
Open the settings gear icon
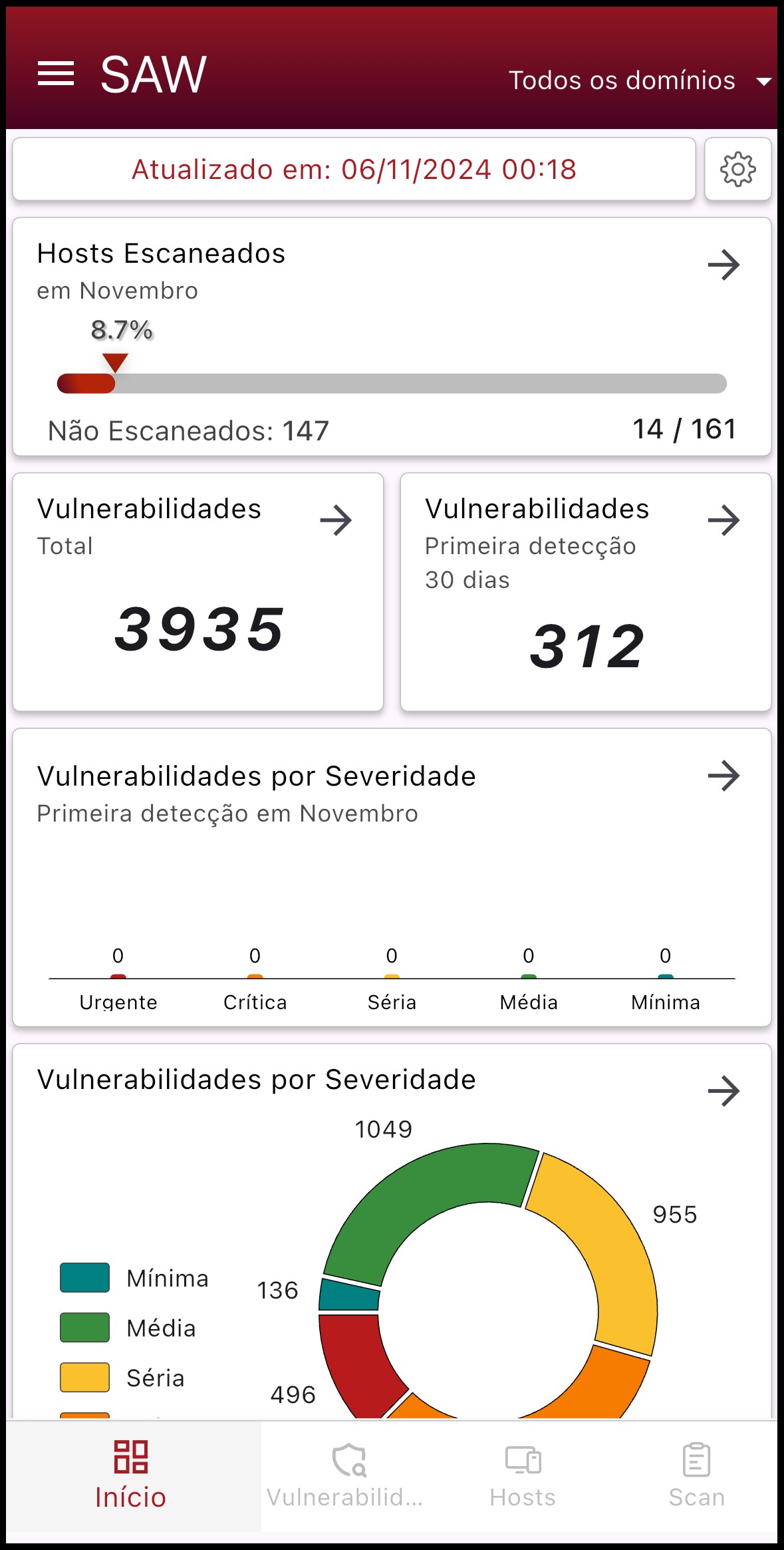(x=738, y=169)
